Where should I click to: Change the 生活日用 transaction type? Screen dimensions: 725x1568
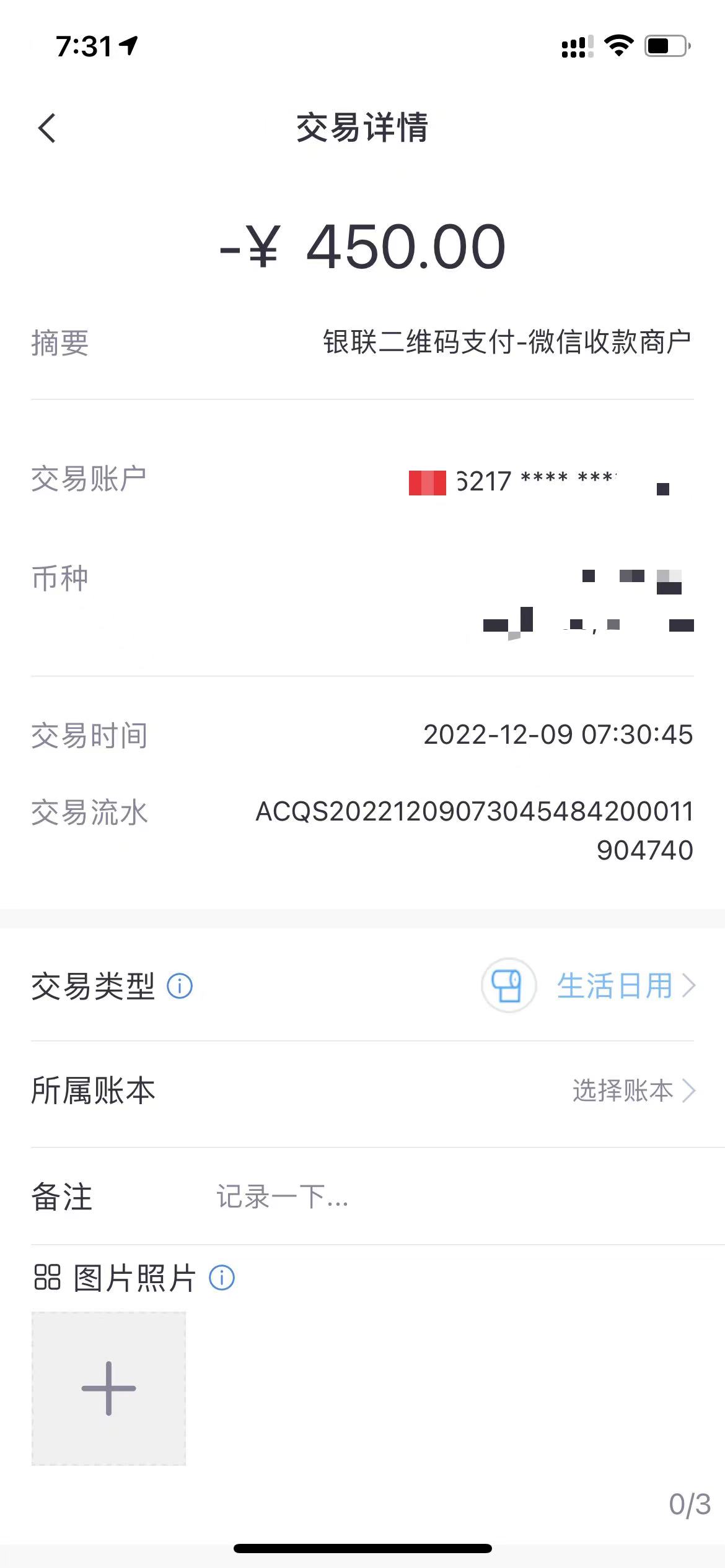click(x=613, y=985)
